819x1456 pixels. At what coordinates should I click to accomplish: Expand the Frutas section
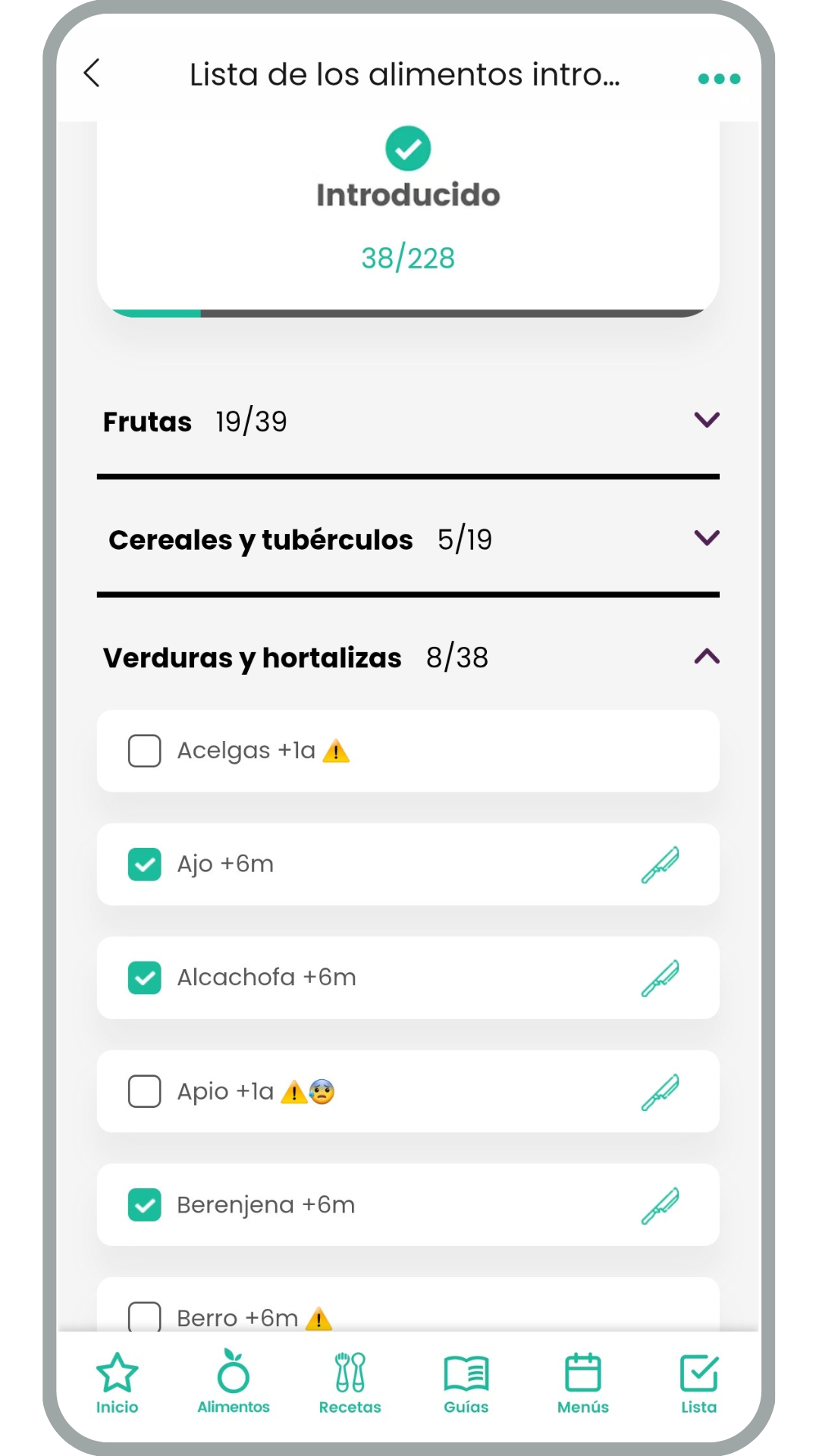[705, 420]
